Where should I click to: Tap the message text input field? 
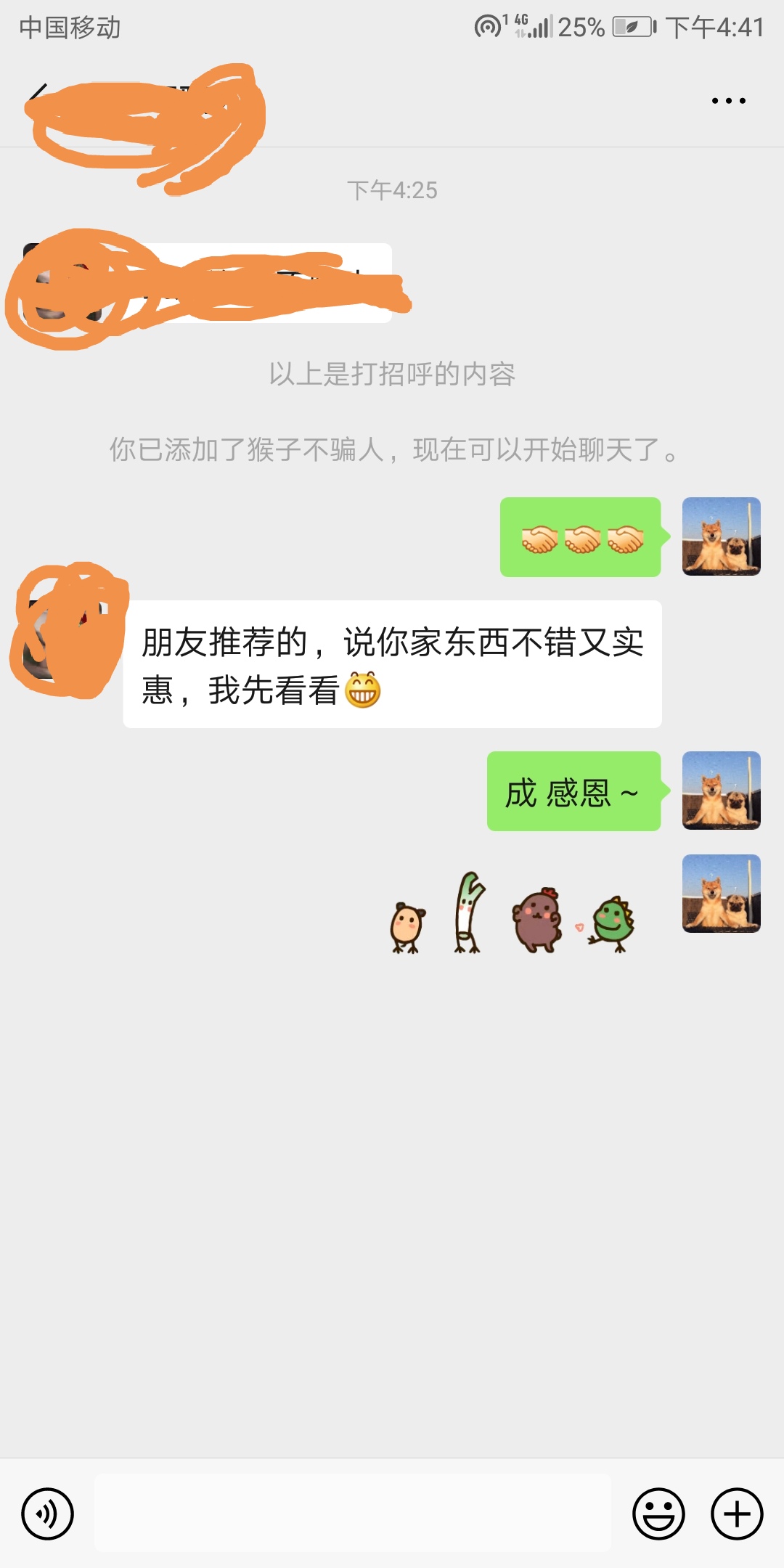point(352,1514)
